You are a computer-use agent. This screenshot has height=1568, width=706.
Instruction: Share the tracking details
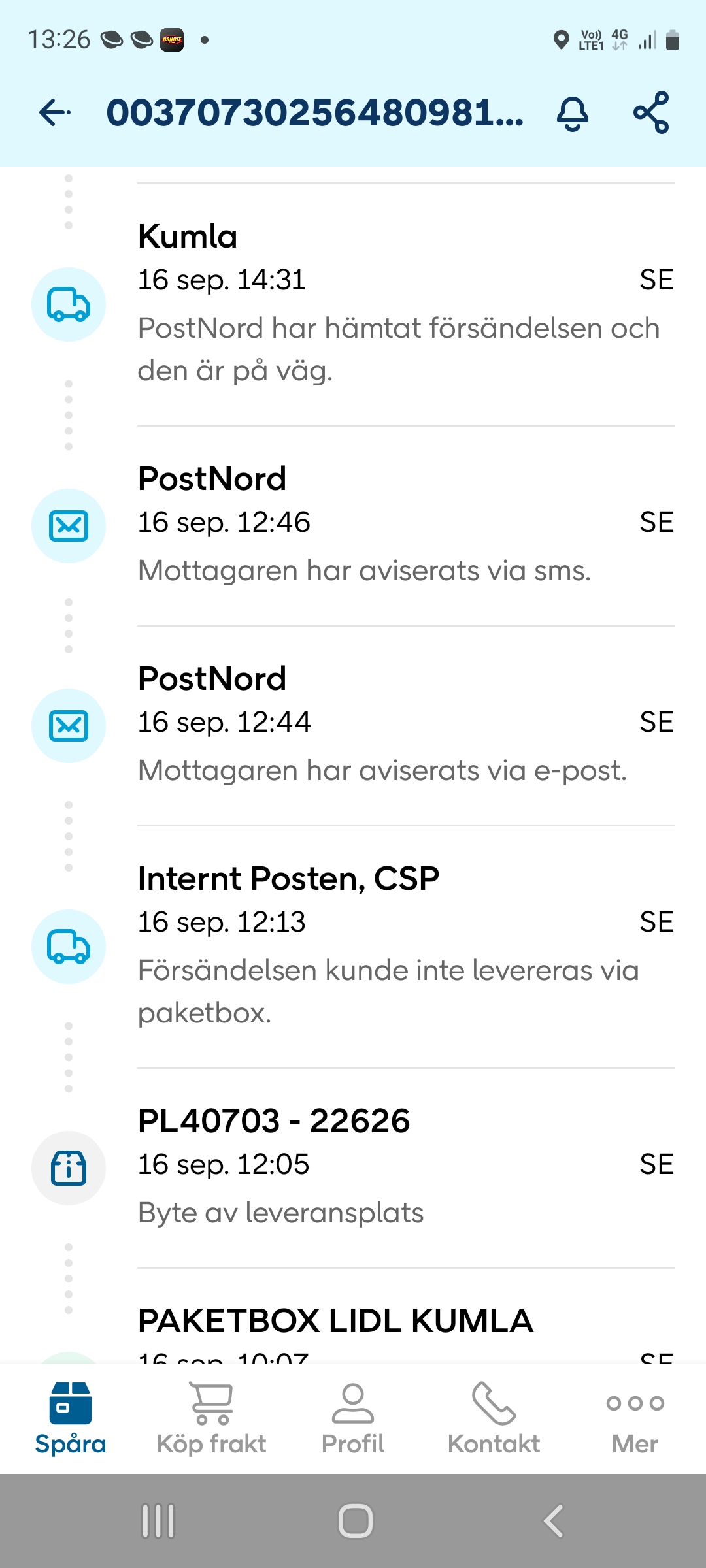pos(651,113)
